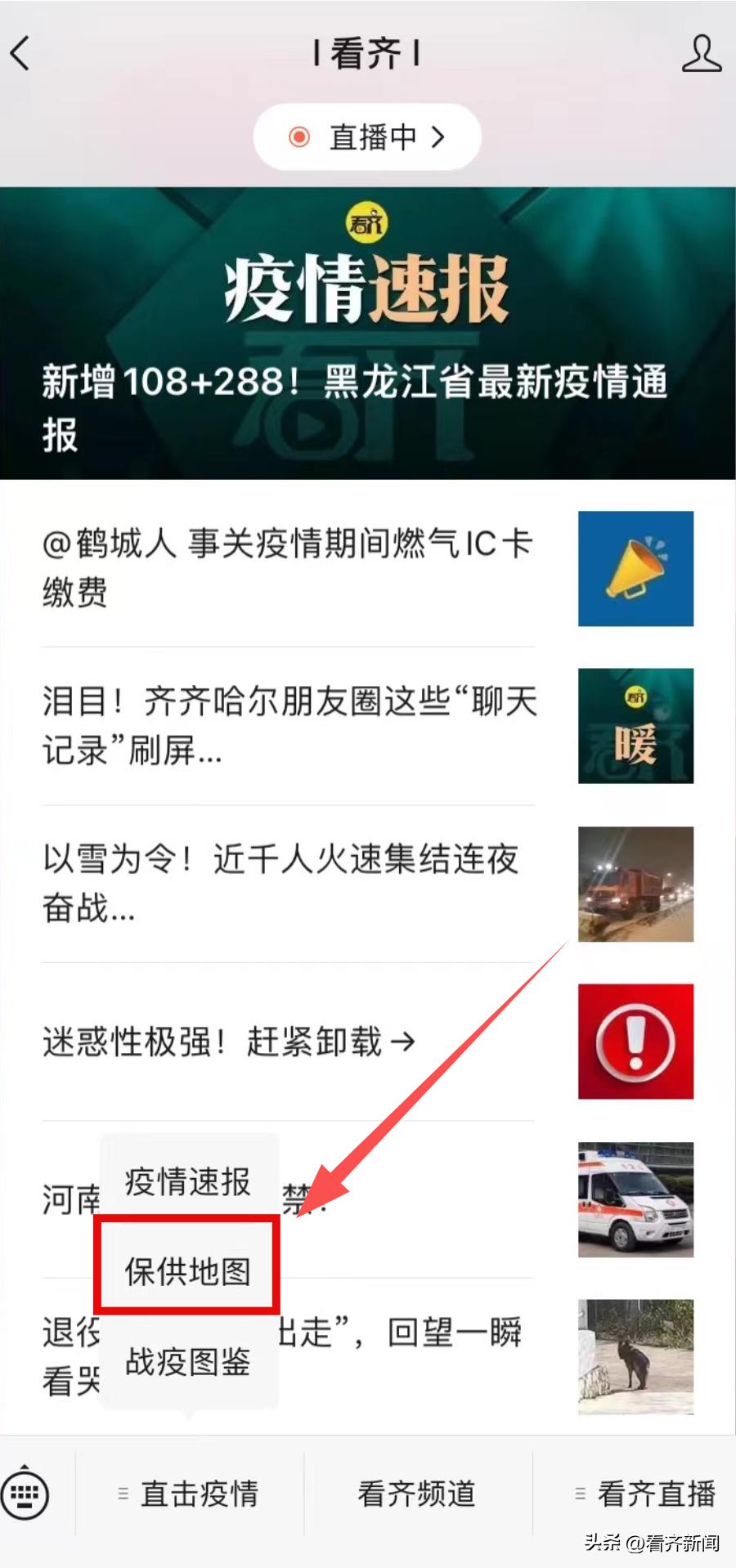Play the 疫情速报 video banner
Viewport: 736px width, 1568px height.
pos(368,327)
